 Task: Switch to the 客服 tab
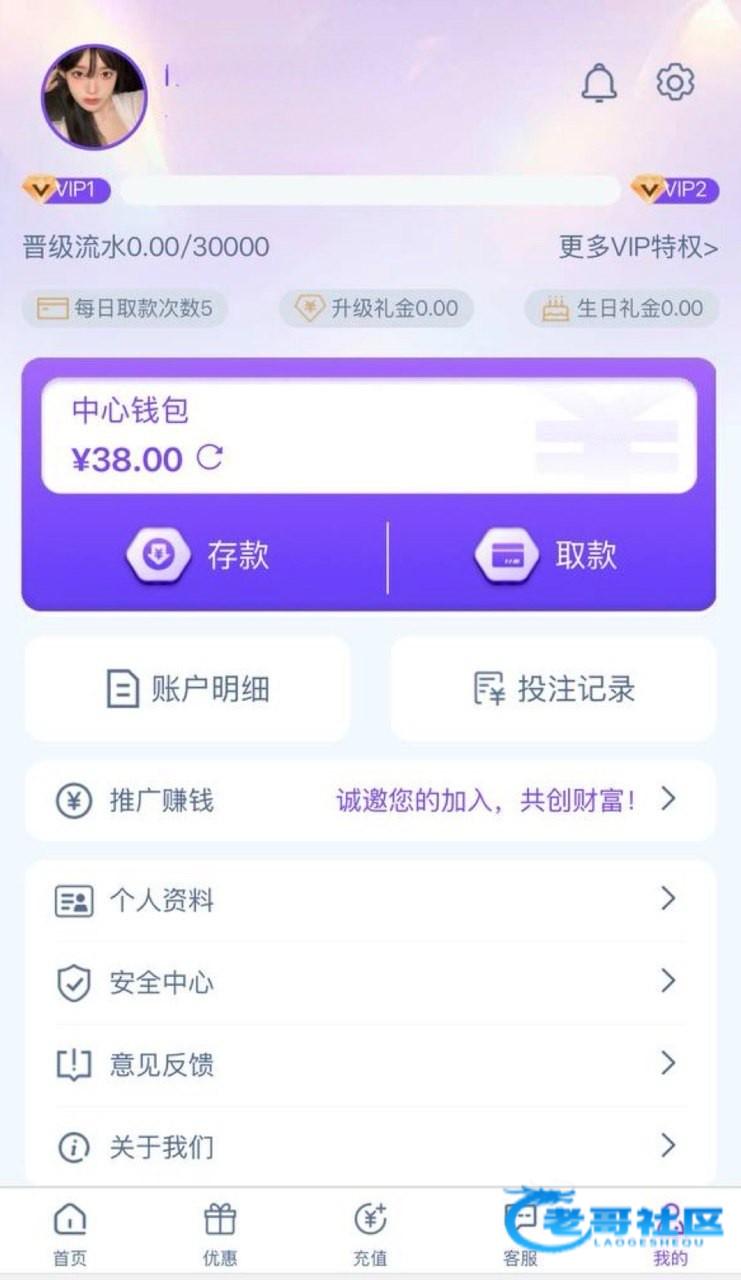(520, 1234)
